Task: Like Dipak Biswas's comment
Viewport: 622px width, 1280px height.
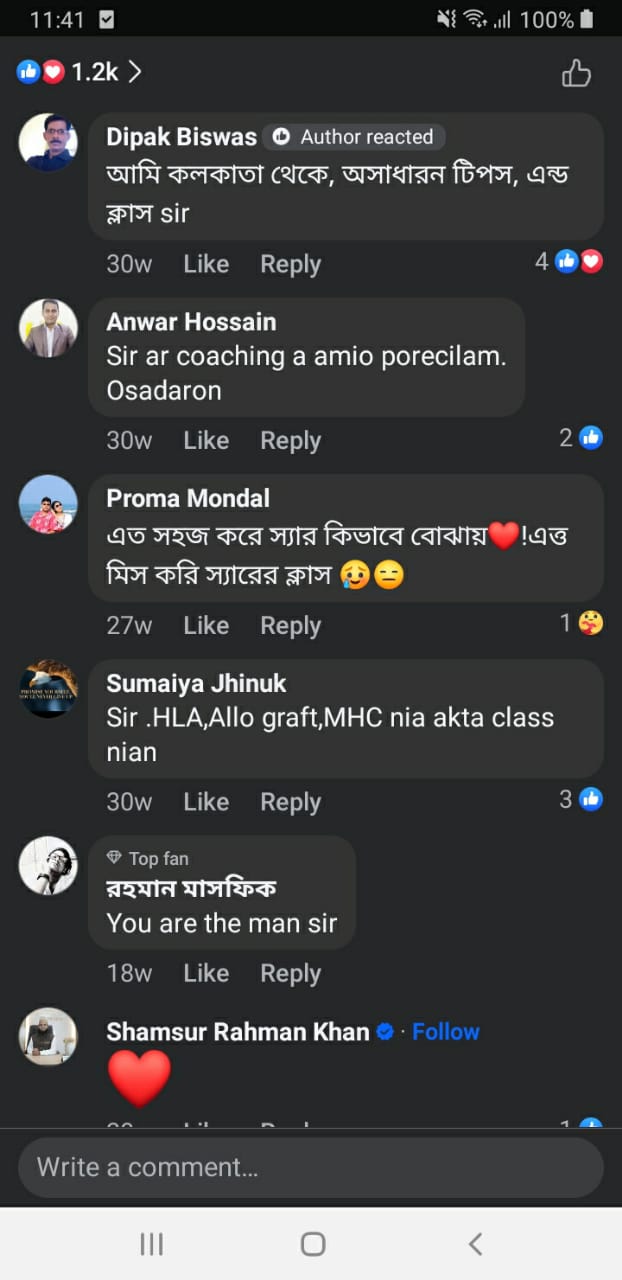Action: click(x=206, y=264)
